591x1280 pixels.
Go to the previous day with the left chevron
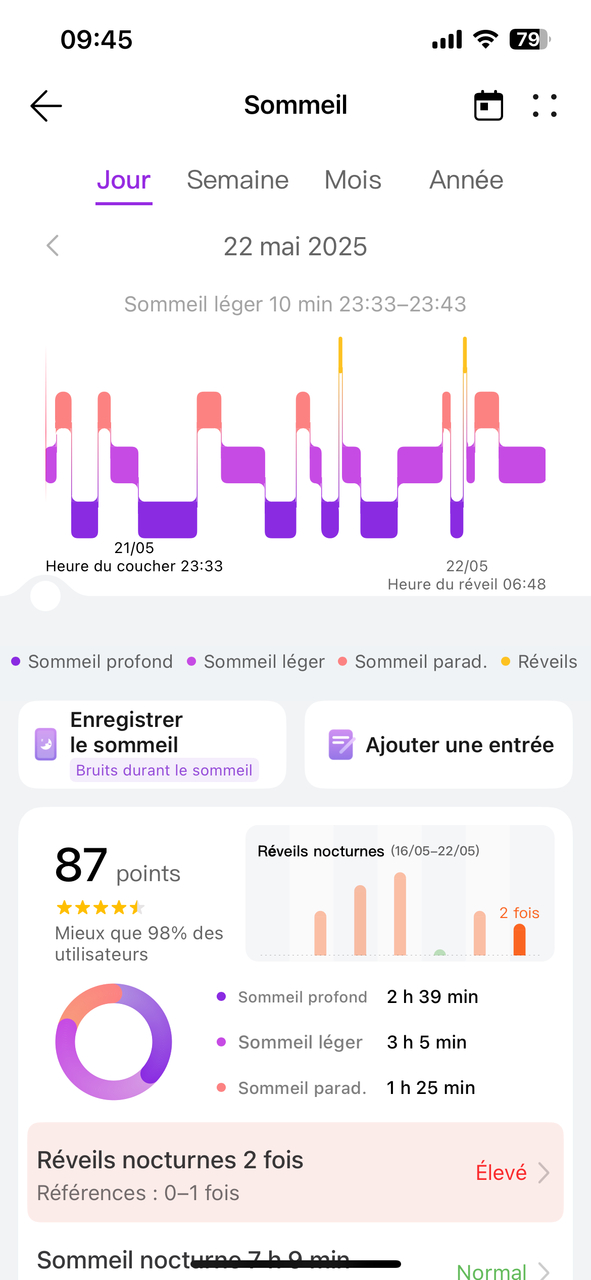[53, 246]
